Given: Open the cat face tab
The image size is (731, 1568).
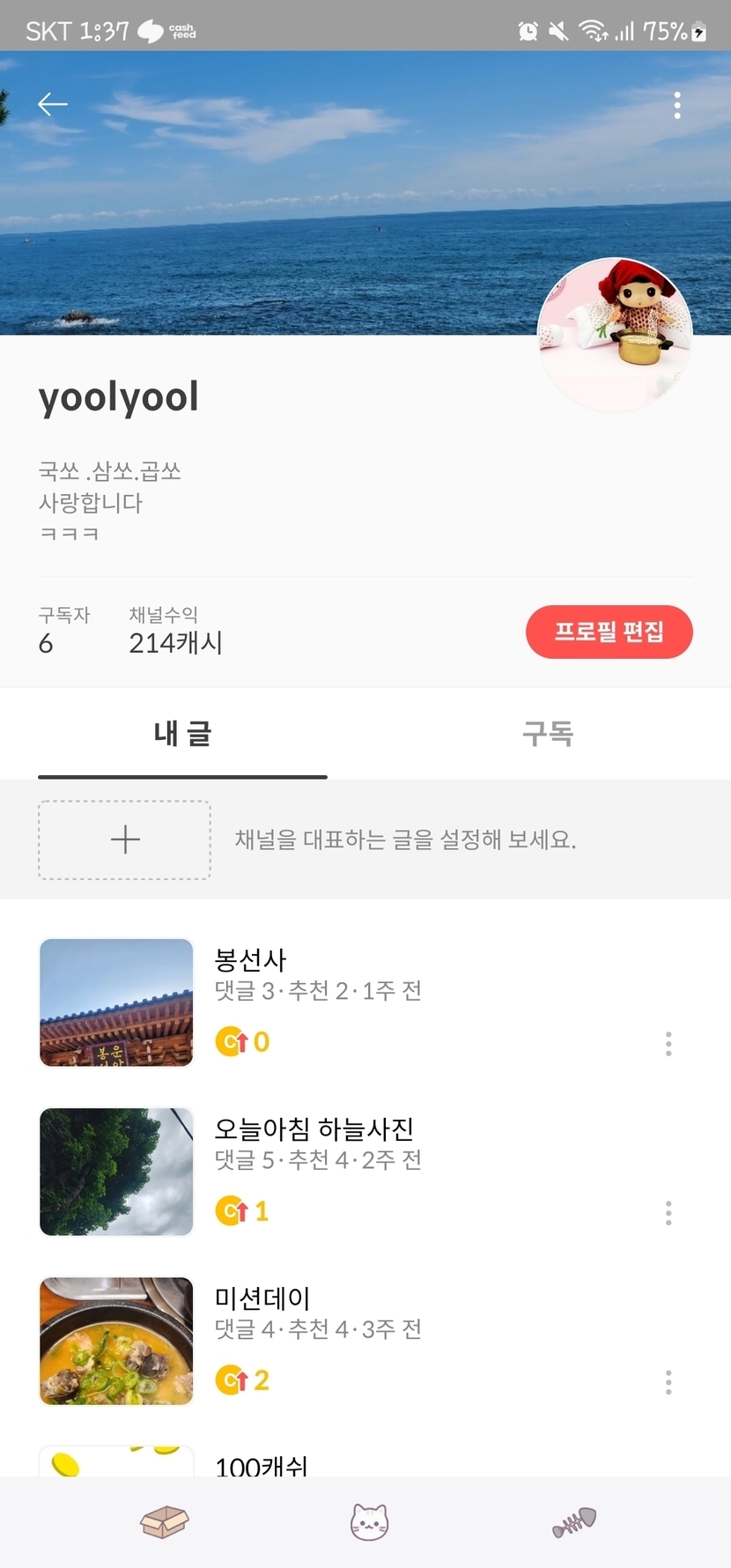Looking at the screenshot, I should 369,1521.
